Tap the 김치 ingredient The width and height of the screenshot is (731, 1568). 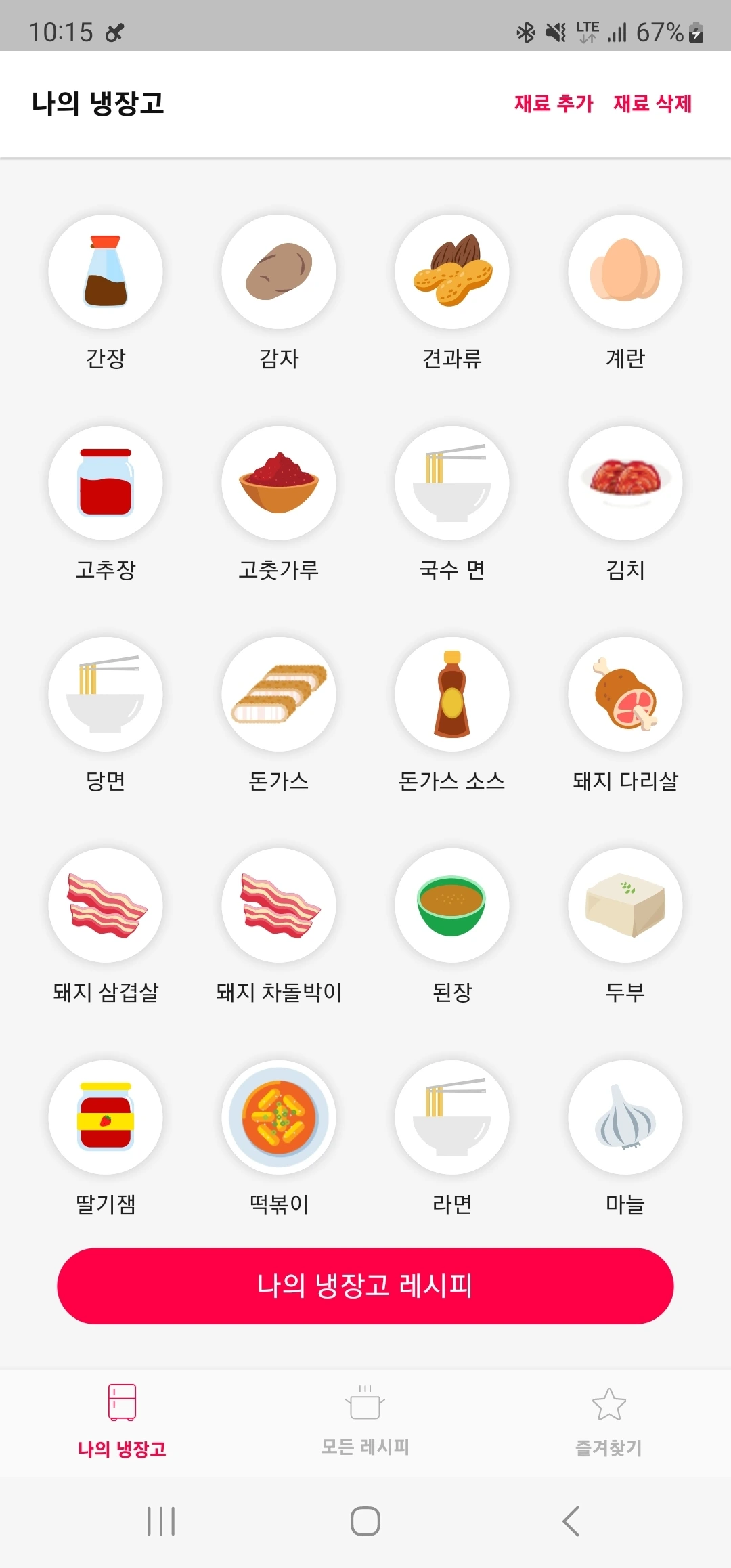click(625, 483)
